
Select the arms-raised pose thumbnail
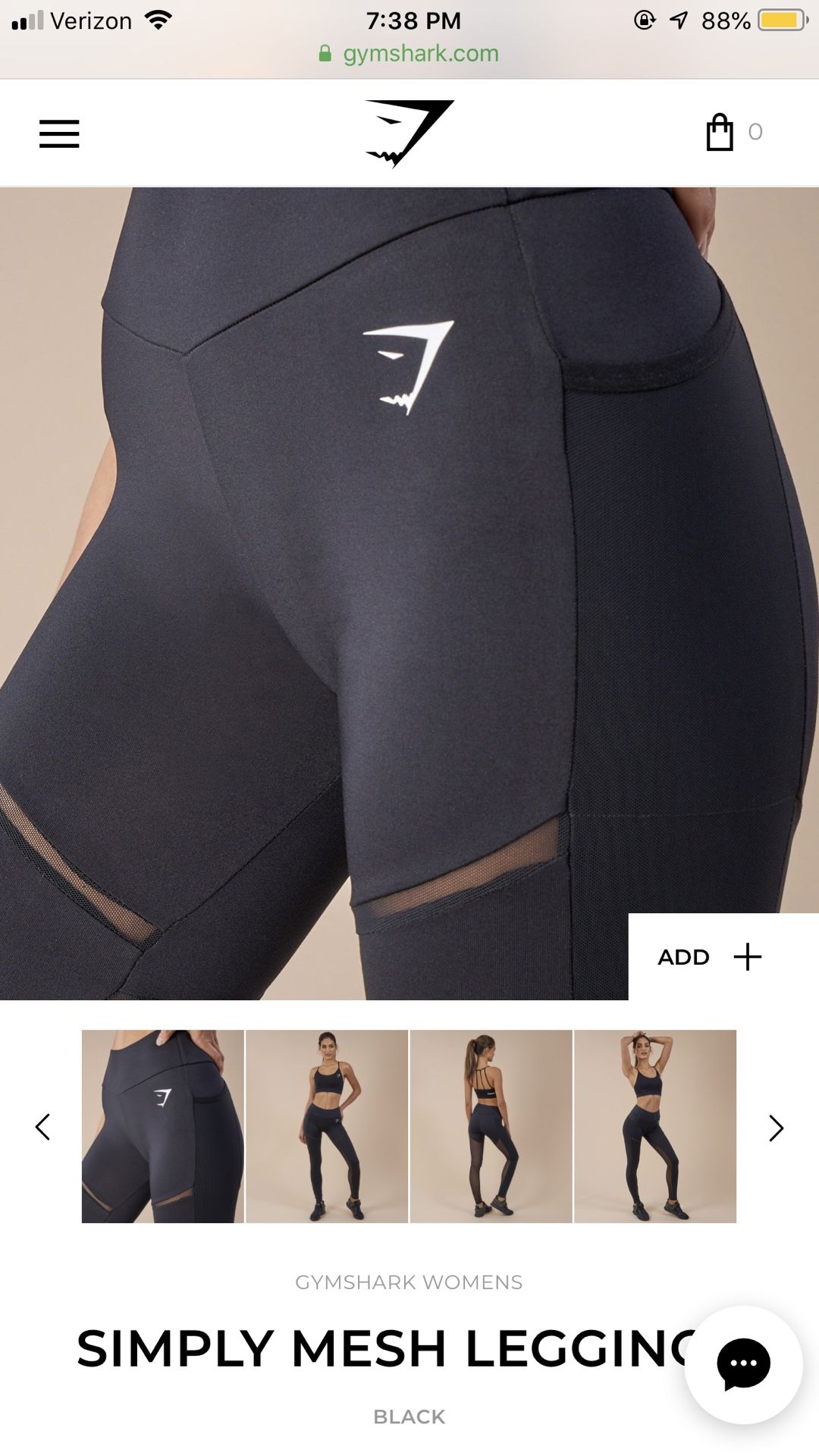point(655,1126)
